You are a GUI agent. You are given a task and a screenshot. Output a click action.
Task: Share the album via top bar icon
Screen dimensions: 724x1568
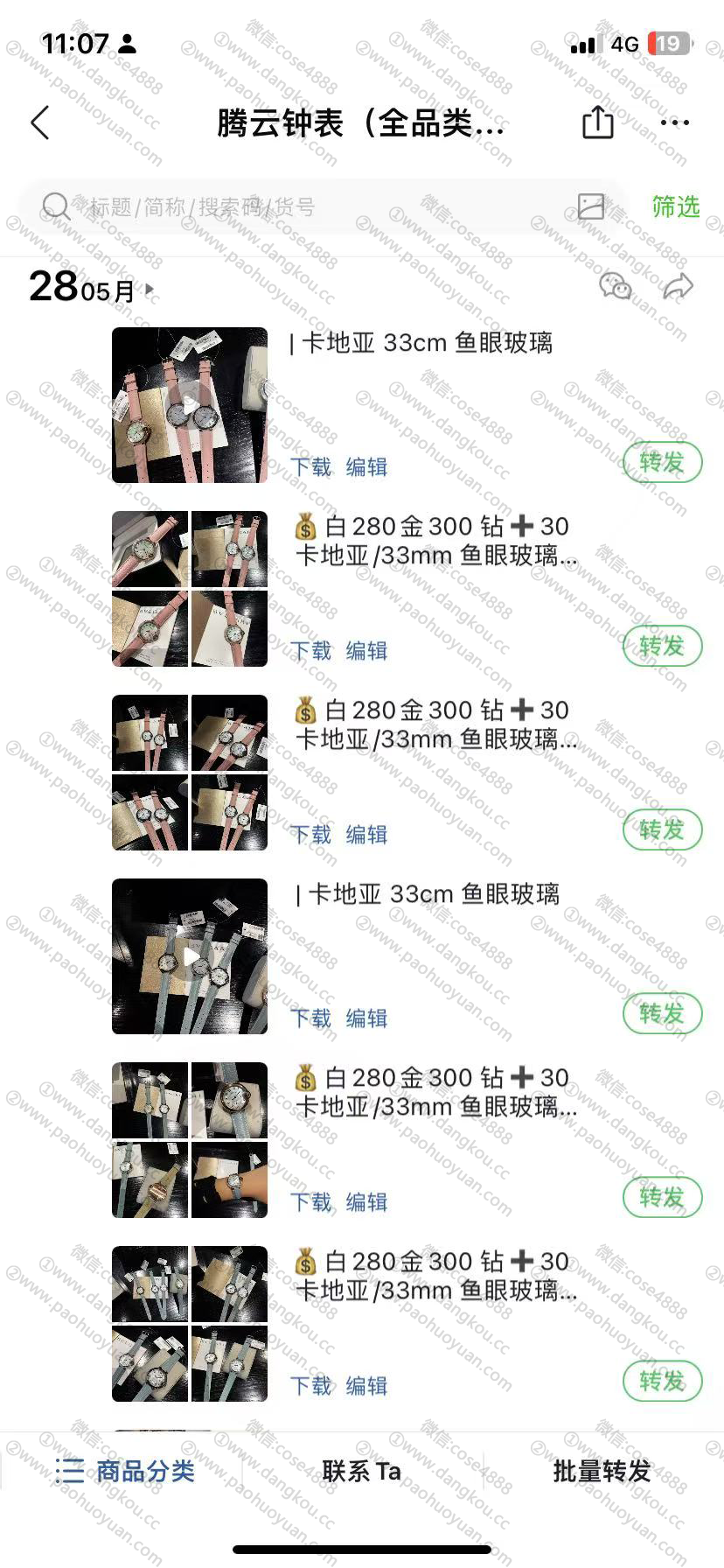point(598,122)
